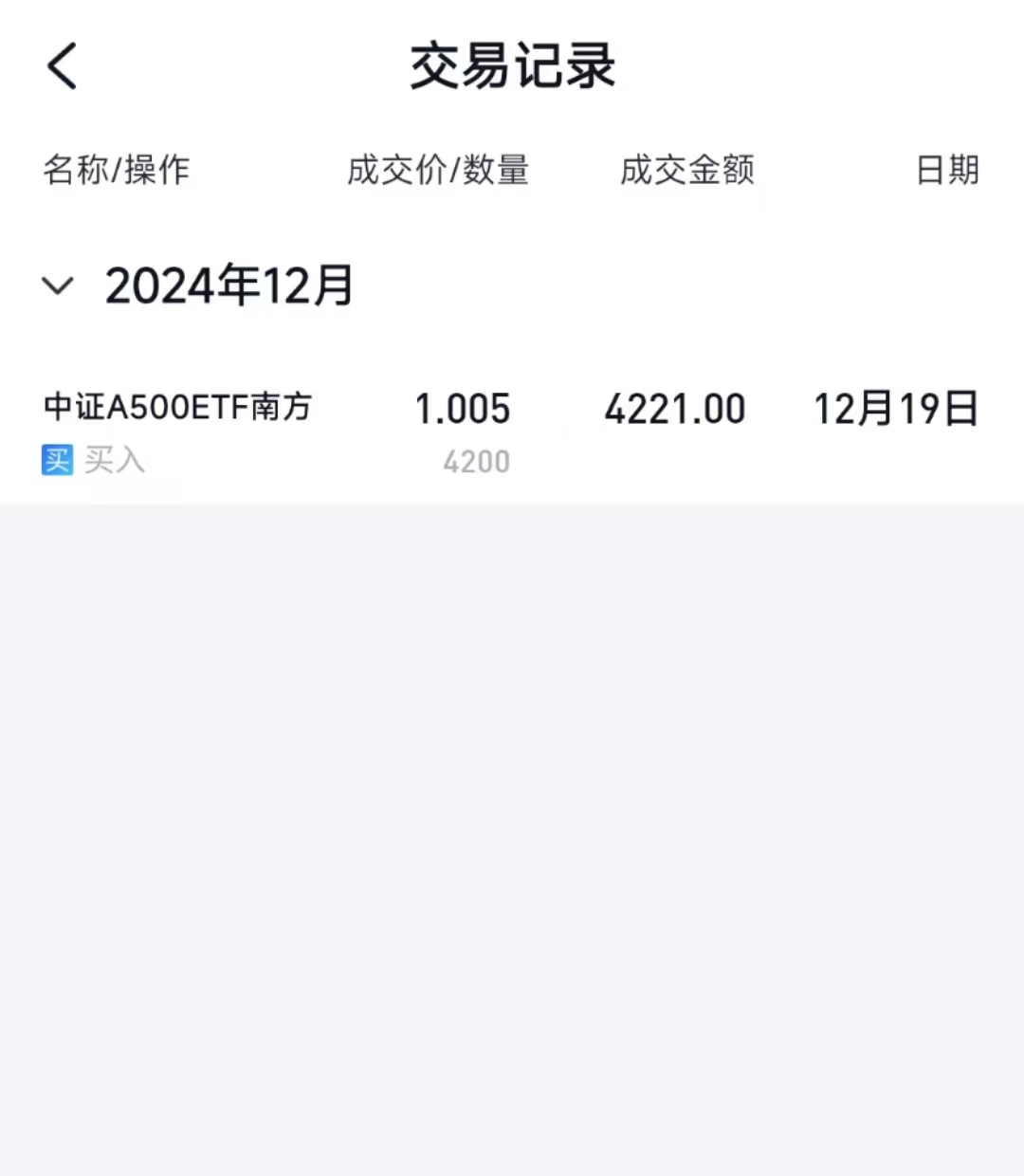Tap the back arrow at top left

[x=63, y=67]
